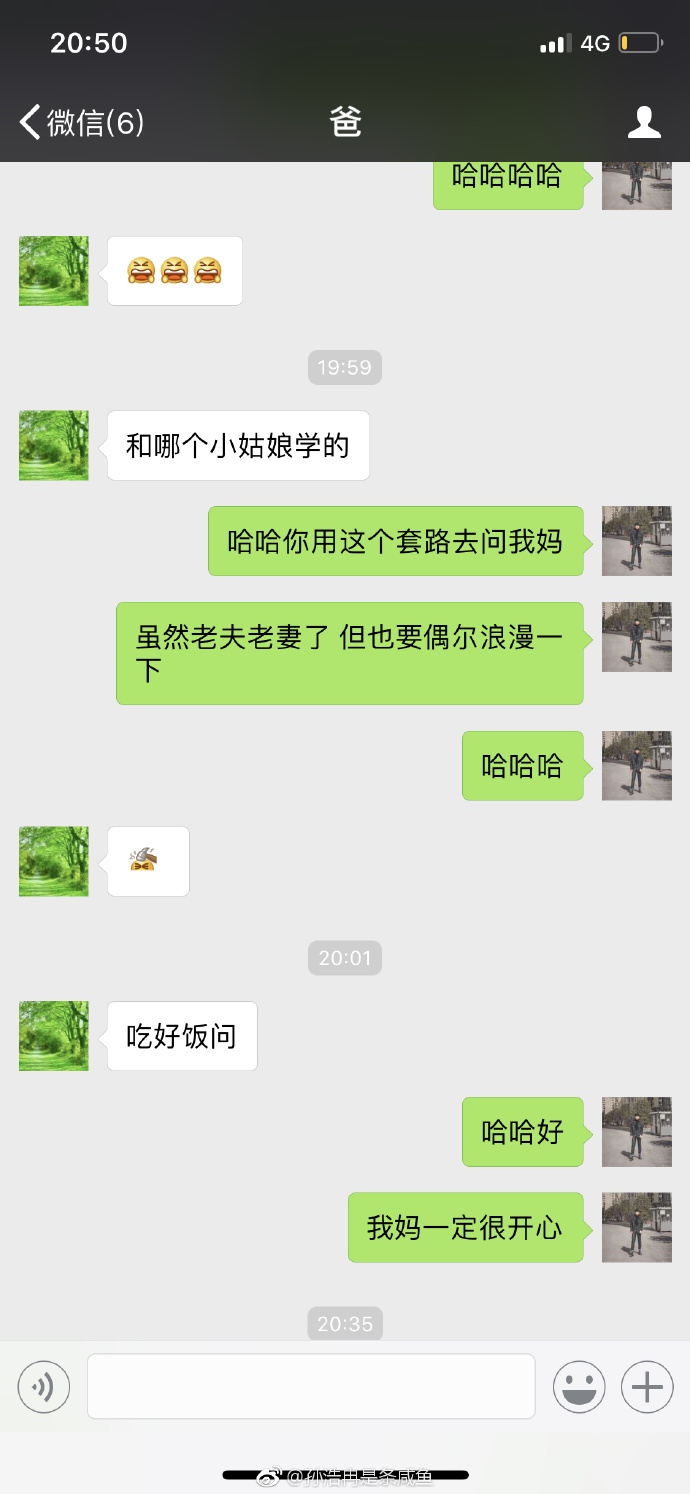Focus the message text field
690x1494 pixels.
(x=311, y=1387)
